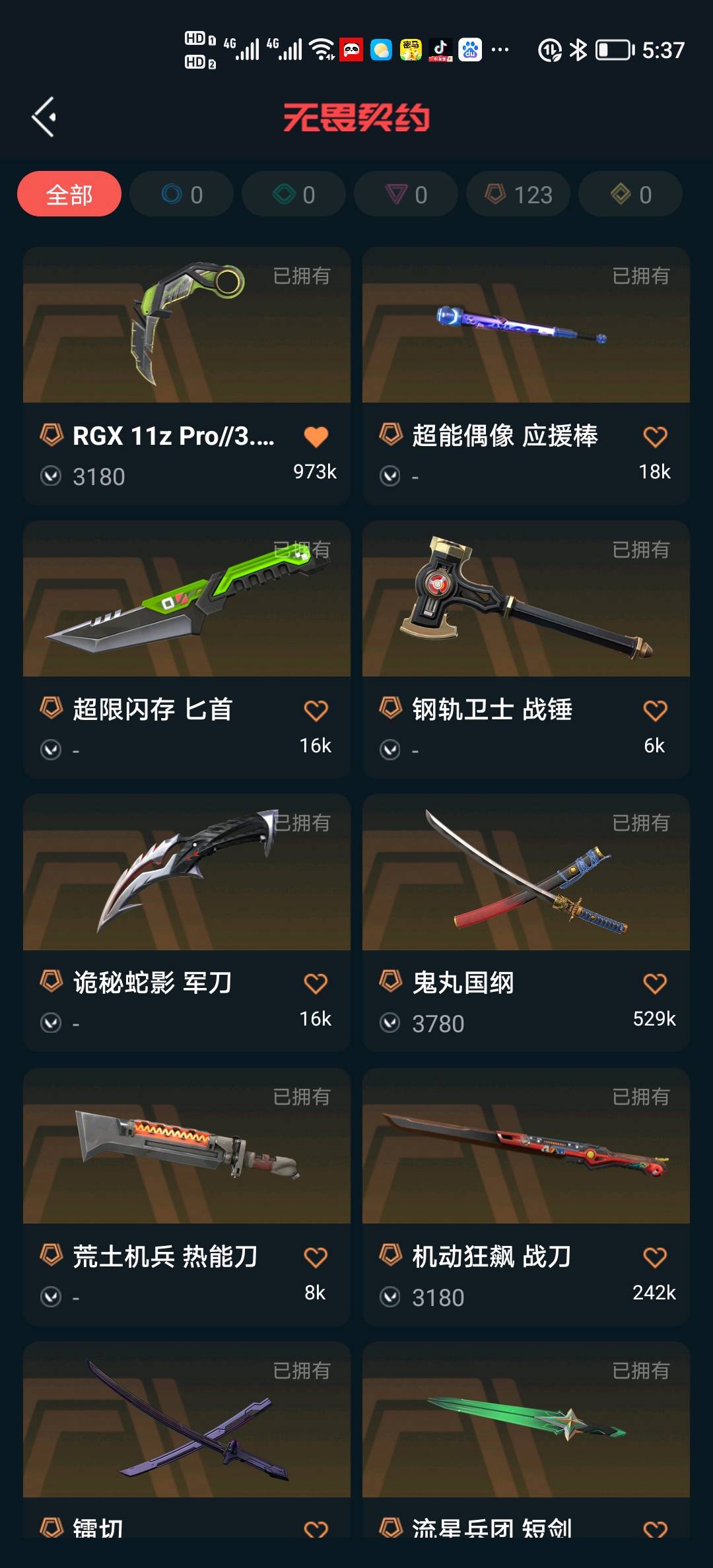This screenshot has width=713, height=1568.
Task: Open the 鬼丸国纲 skin card
Action: pyautogui.click(x=526, y=873)
